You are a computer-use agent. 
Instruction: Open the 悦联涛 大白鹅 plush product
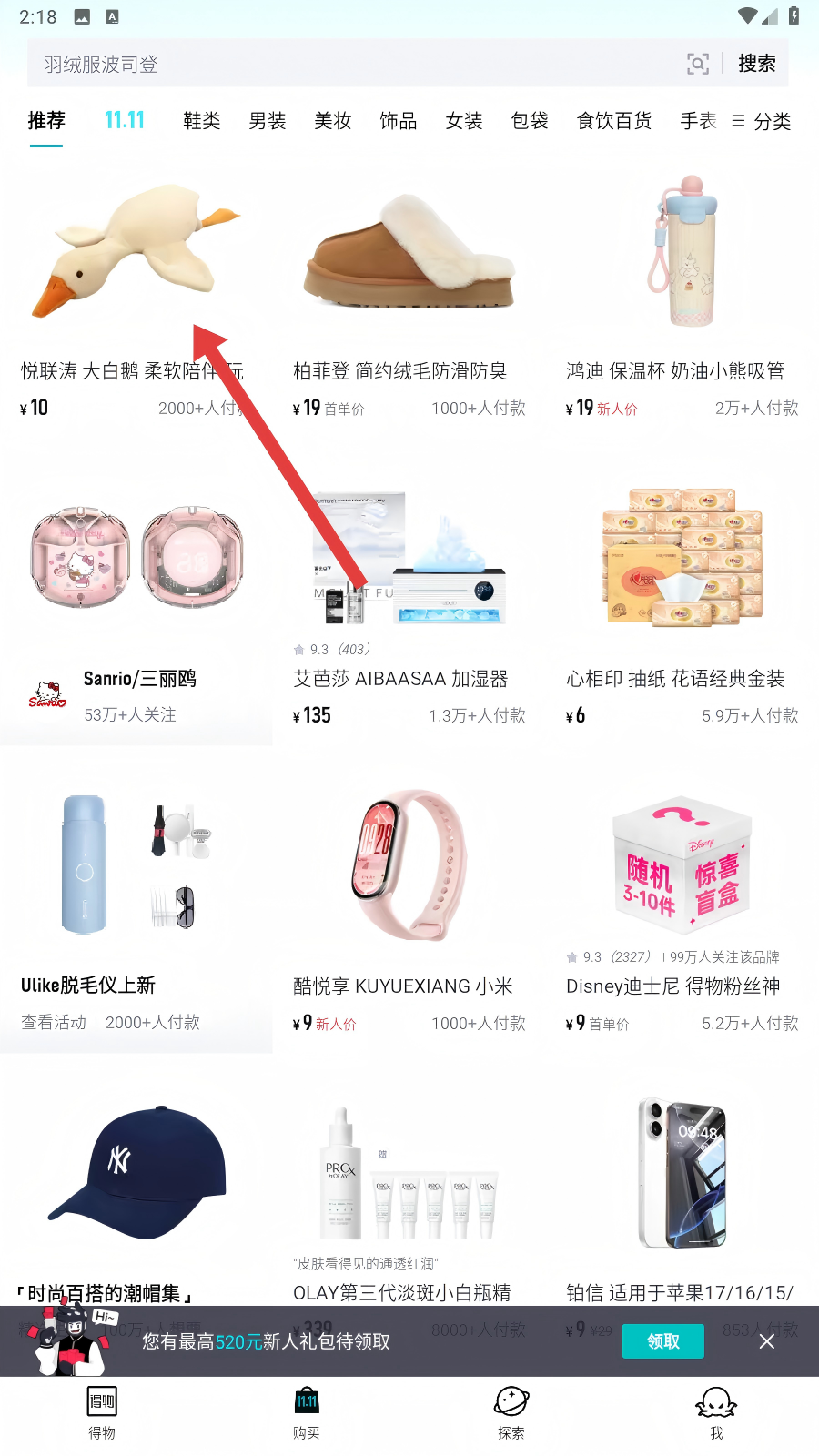pos(136,291)
